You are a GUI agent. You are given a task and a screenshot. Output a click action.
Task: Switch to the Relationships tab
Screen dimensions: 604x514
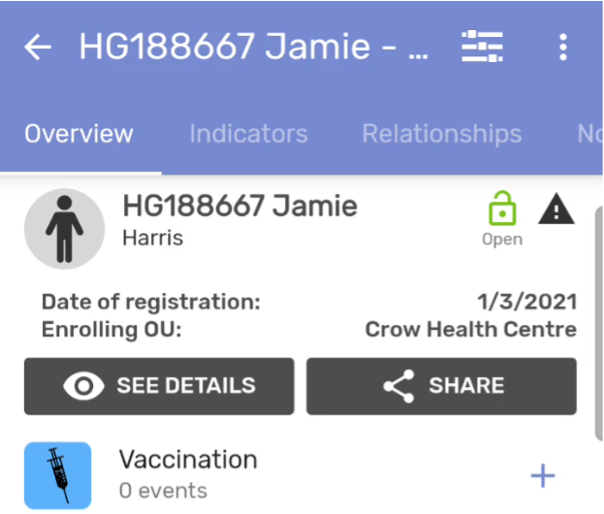[442, 134]
